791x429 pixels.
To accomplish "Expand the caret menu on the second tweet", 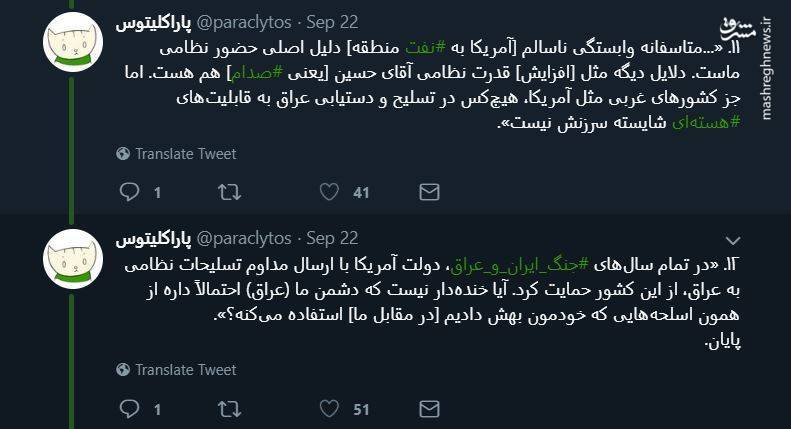I will [732, 240].
